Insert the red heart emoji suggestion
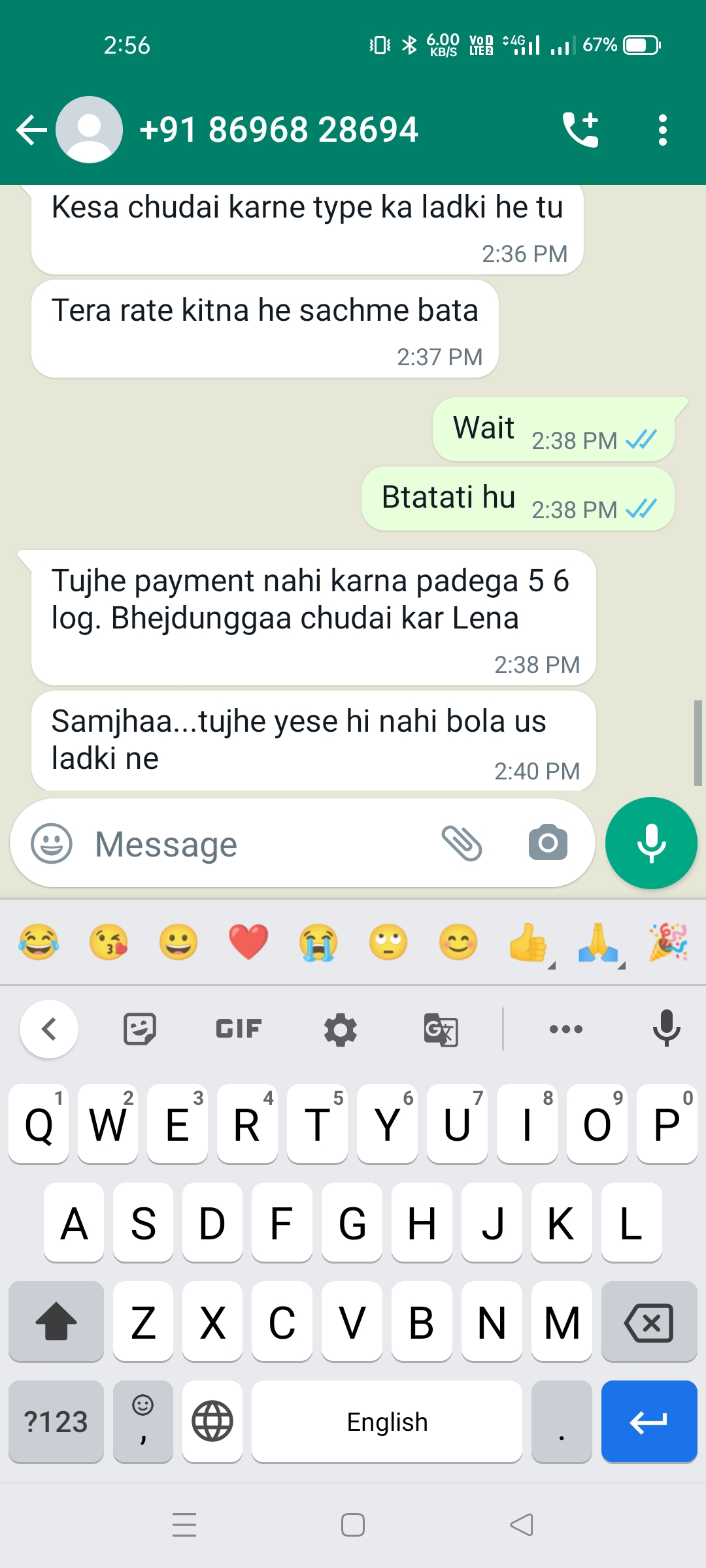The image size is (706, 1568). [x=248, y=942]
